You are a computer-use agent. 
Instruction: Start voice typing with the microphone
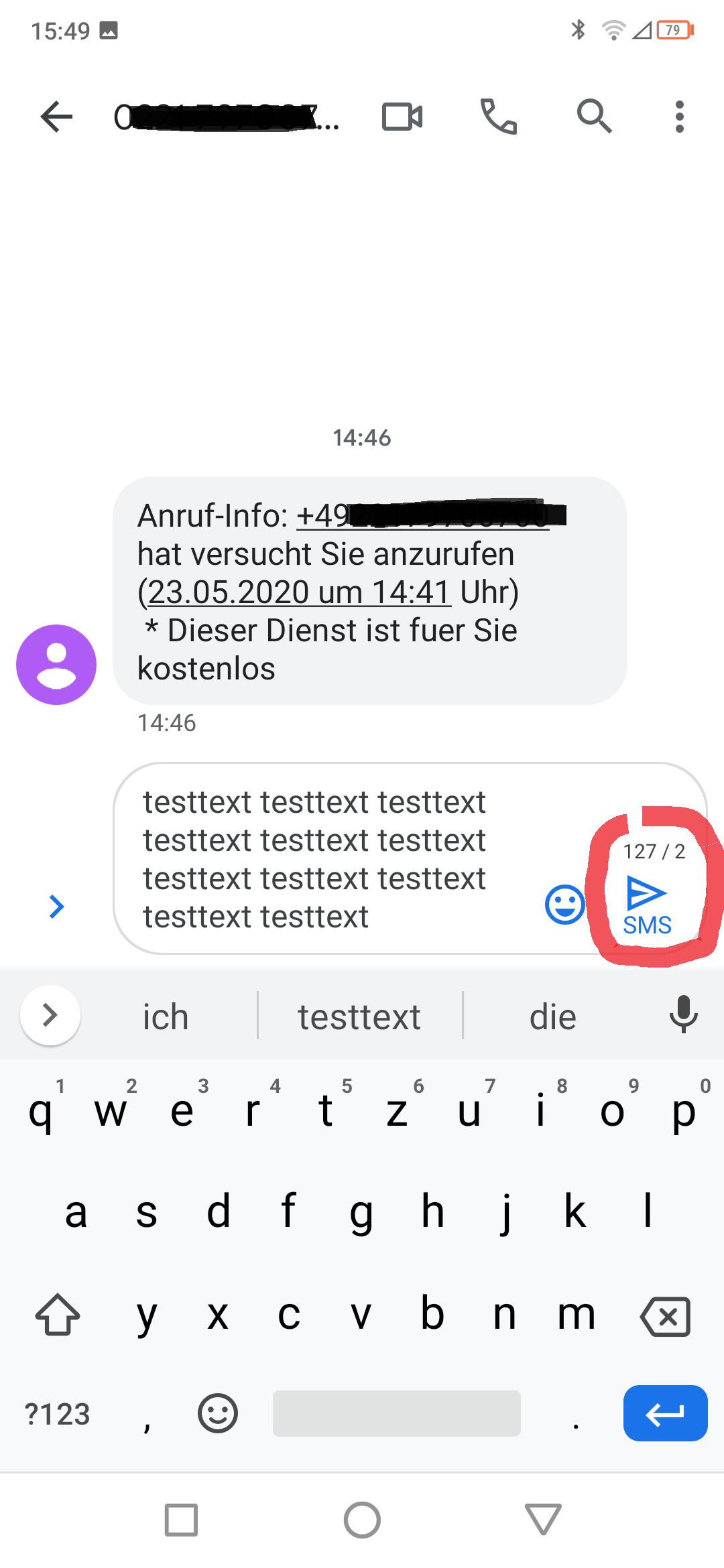[x=683, y=1015]
